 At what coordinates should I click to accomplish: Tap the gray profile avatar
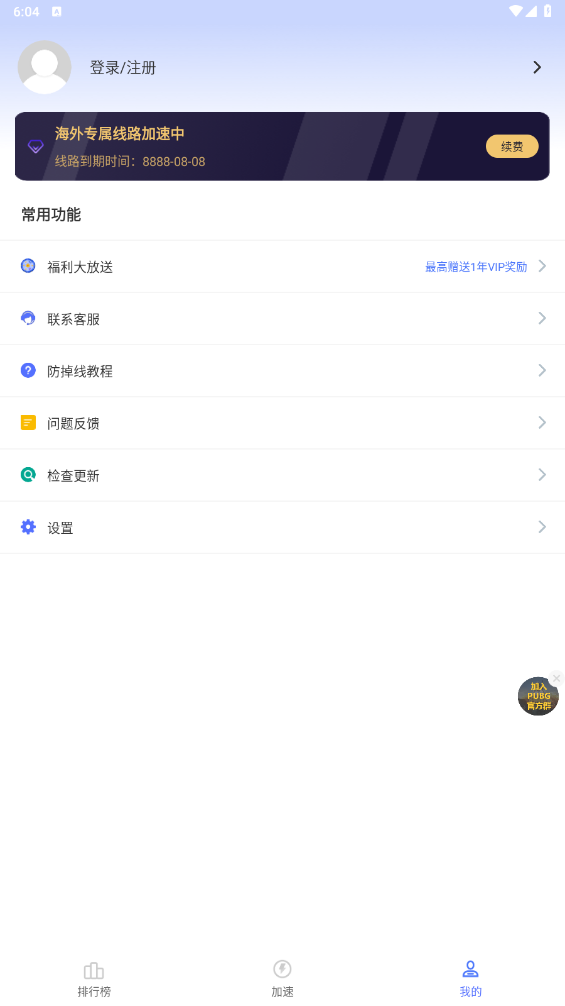click(x=44, y=67)
